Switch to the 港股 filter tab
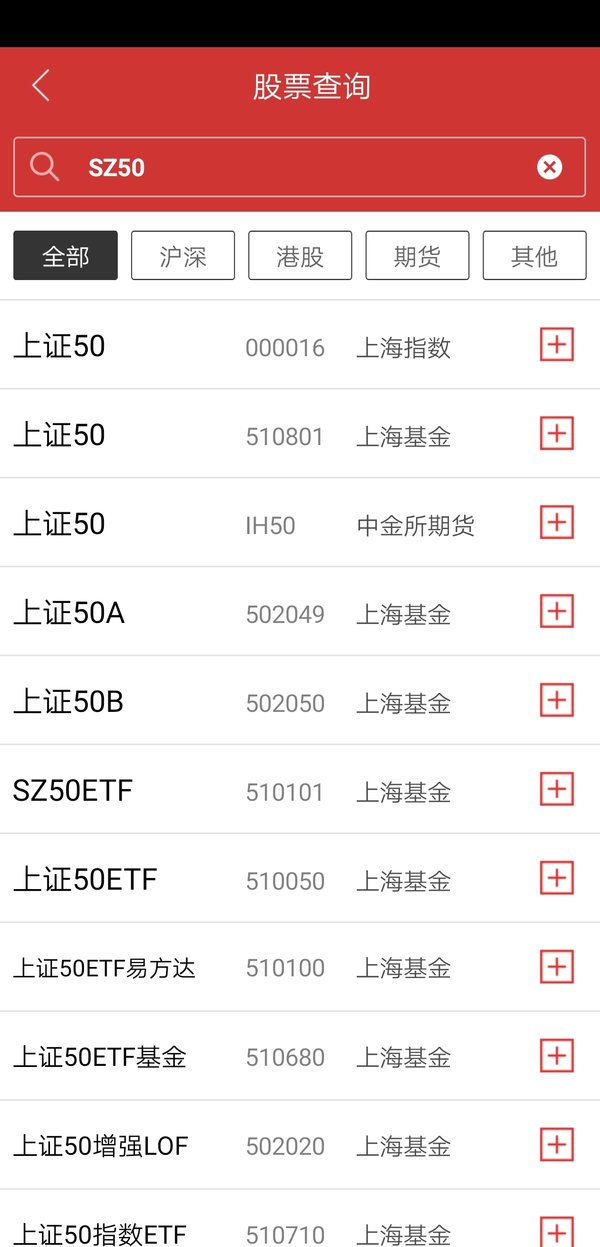The height and width of the screenshot is (1247, 600). tap(300, 256)
